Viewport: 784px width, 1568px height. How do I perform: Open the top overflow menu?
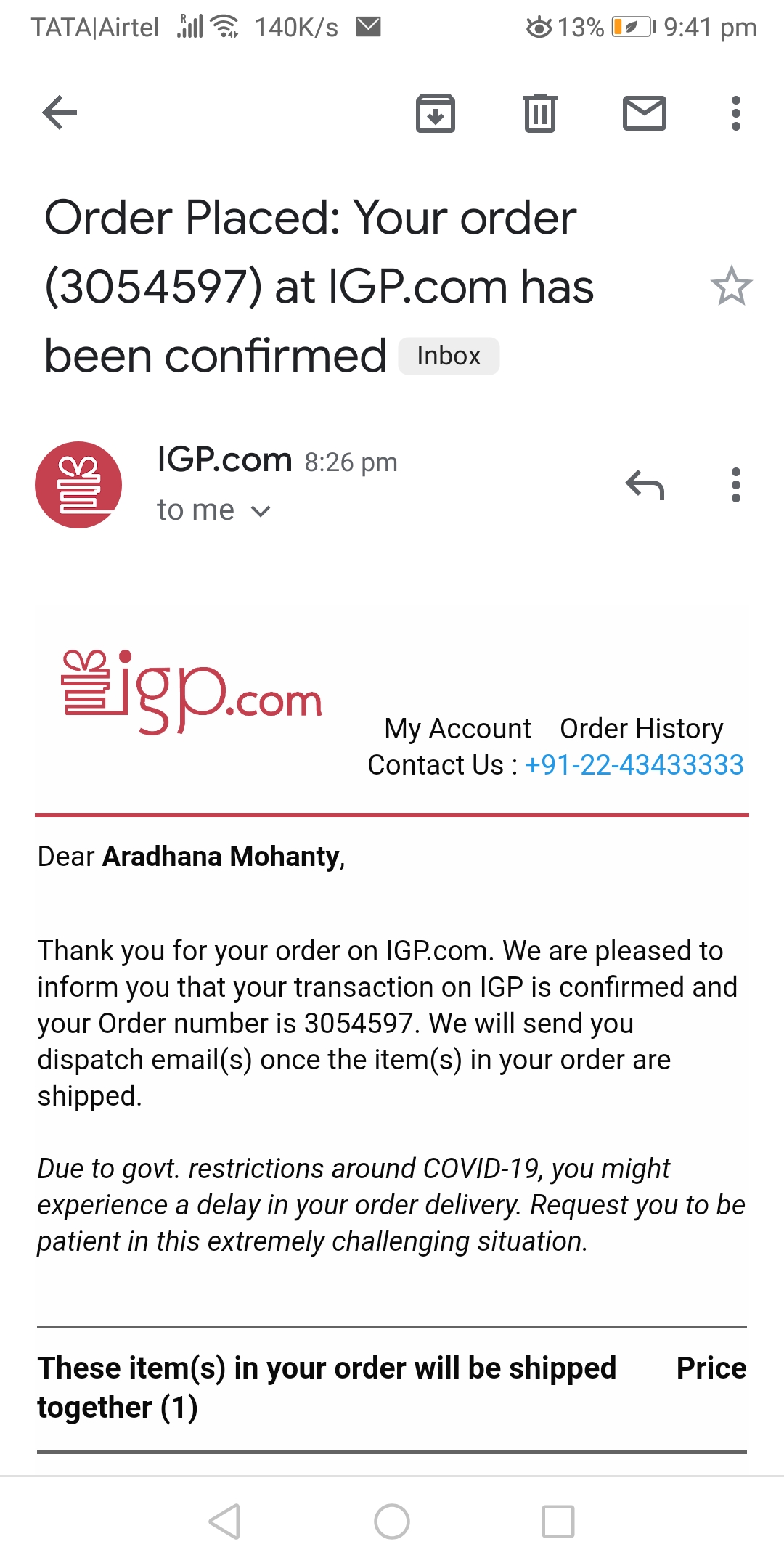point(736,113)
